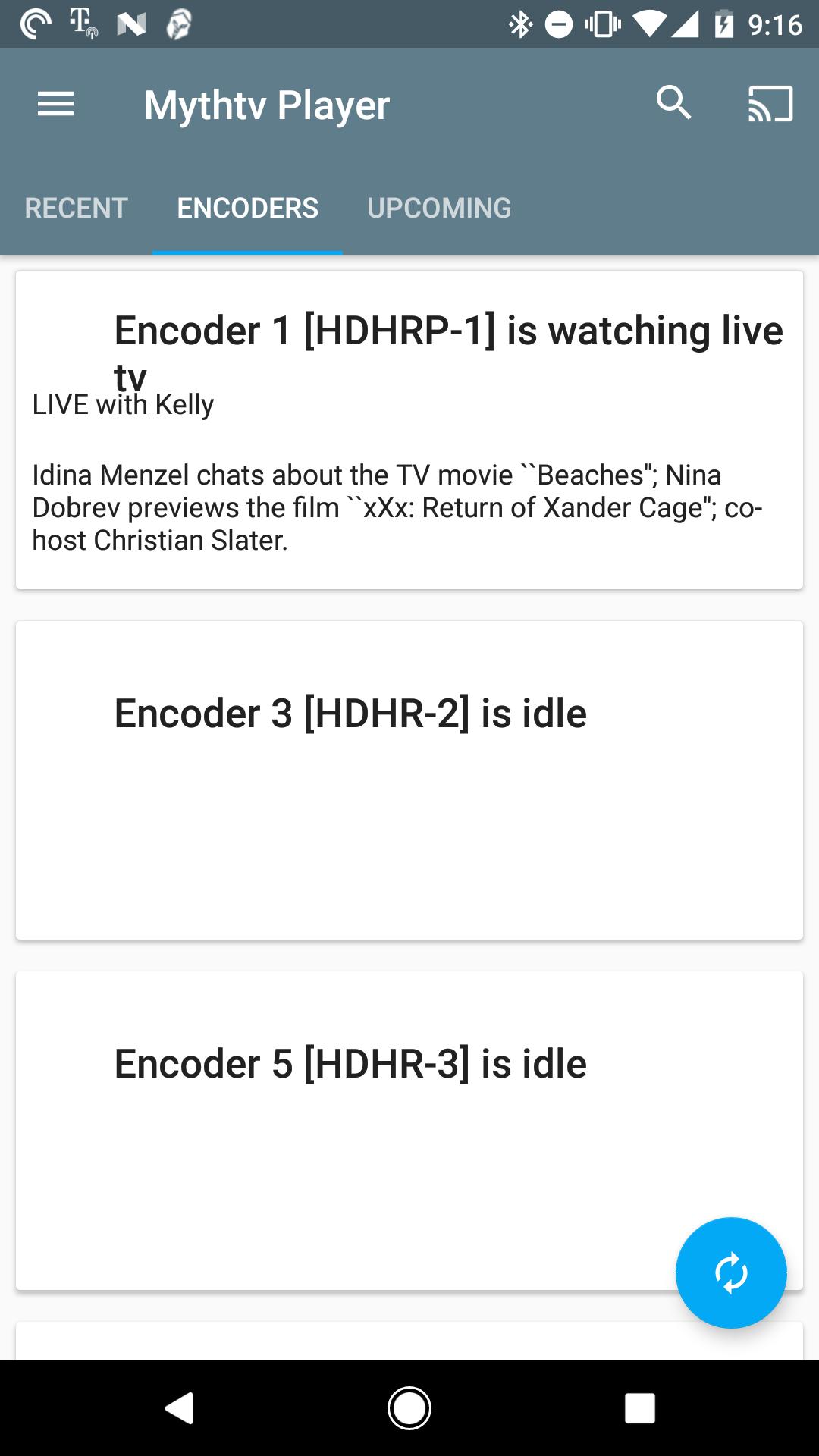Image resolution: width=819 pixels, height=1456 pixels.
Task: Refresh the encoder list
Action: tap(731, 1272)
